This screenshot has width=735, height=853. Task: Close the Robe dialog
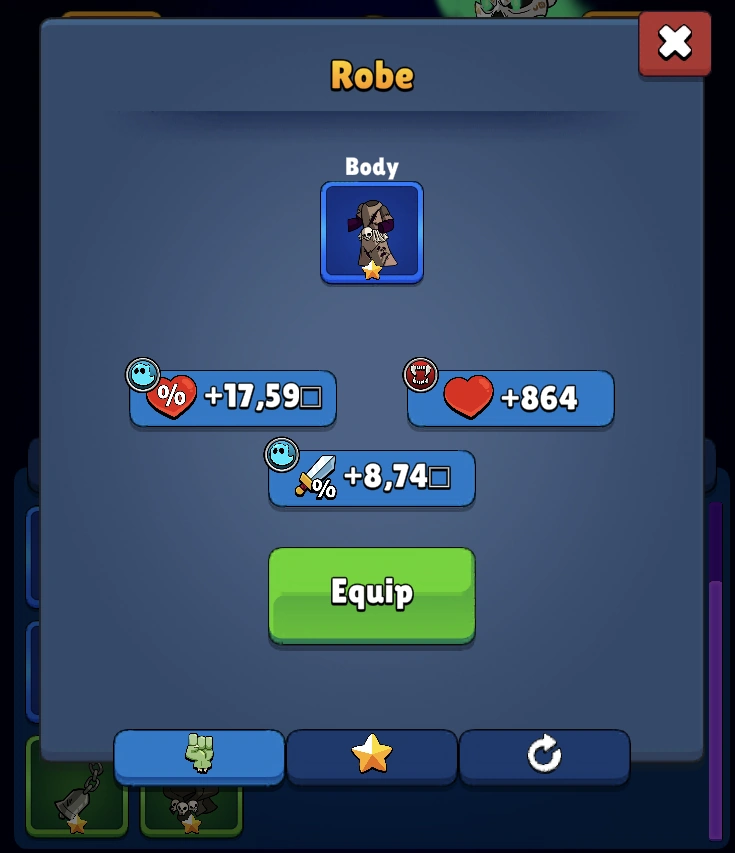[x=674, y=43]
